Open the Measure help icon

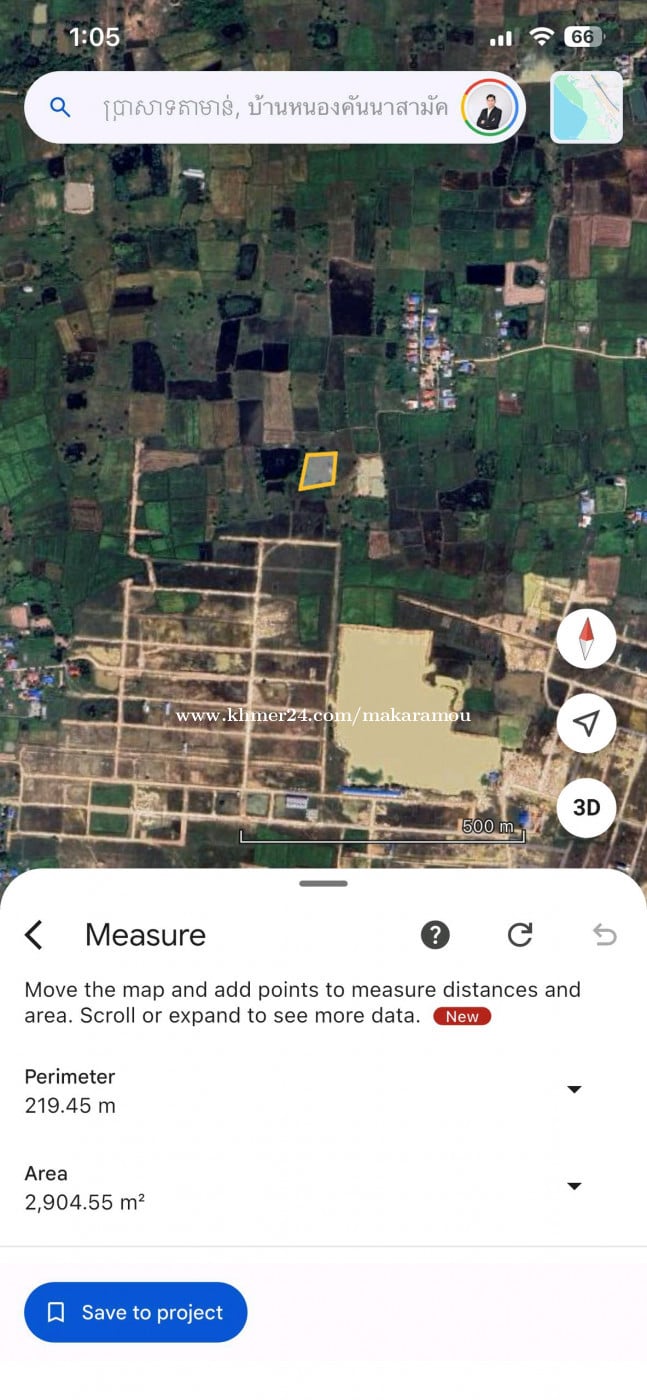(x=435, y=935)
